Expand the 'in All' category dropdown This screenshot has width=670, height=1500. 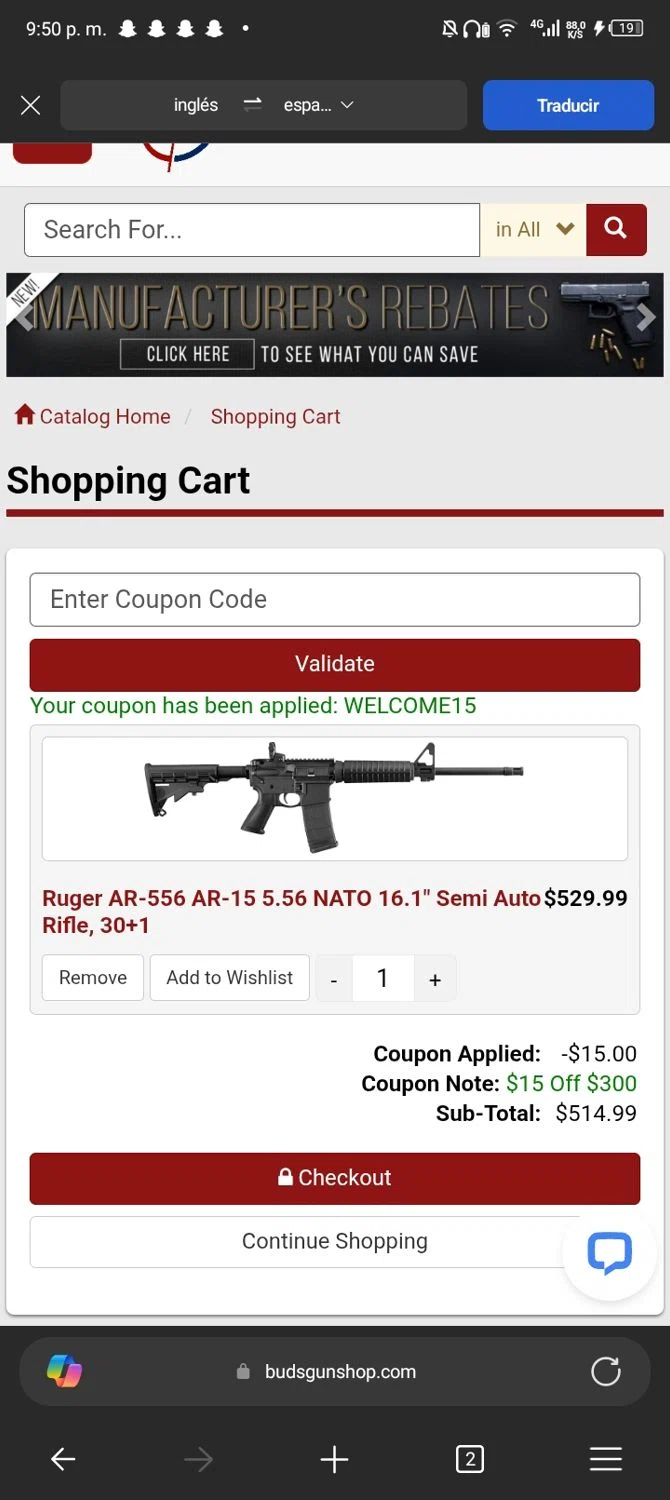[533, 230]
